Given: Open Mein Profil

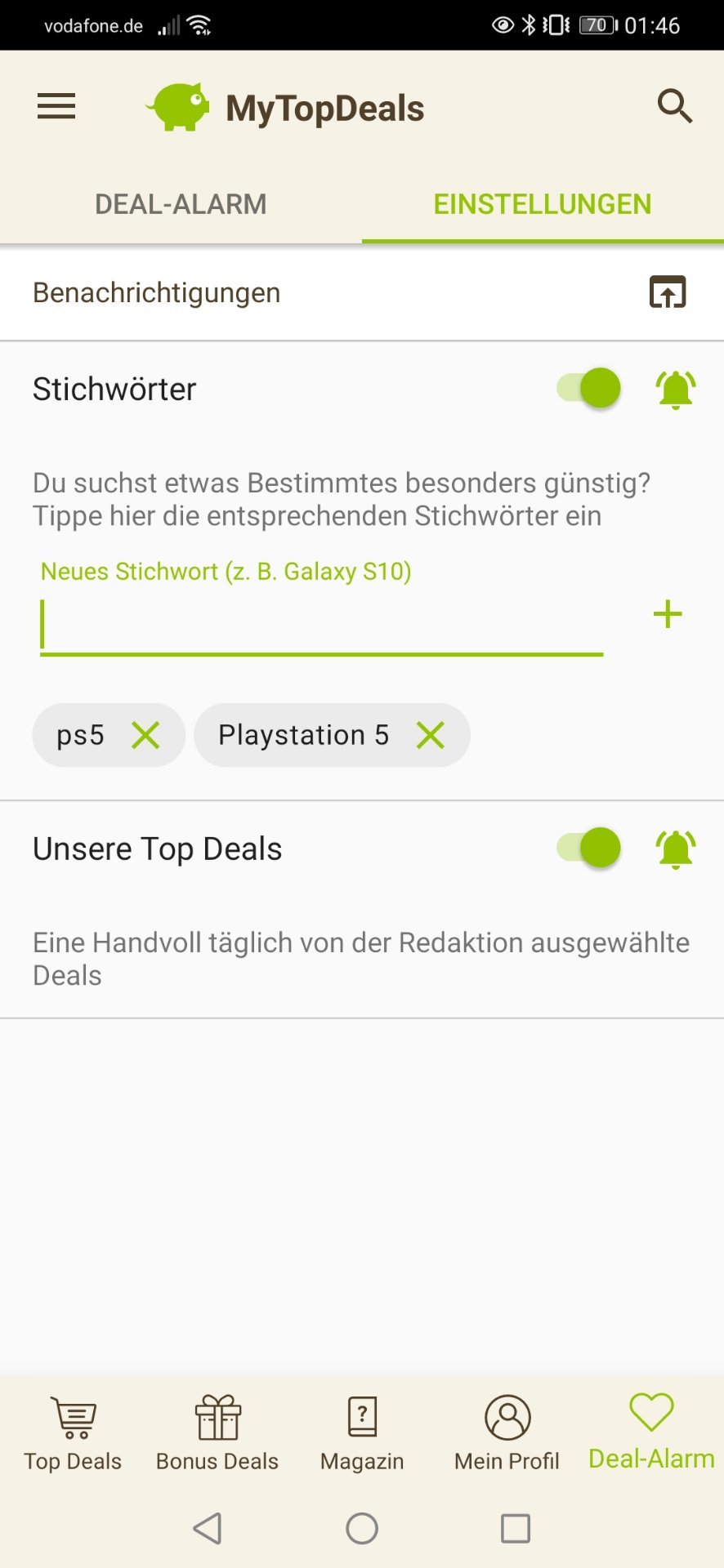Looking at the screenshot, I should 507,1432.
